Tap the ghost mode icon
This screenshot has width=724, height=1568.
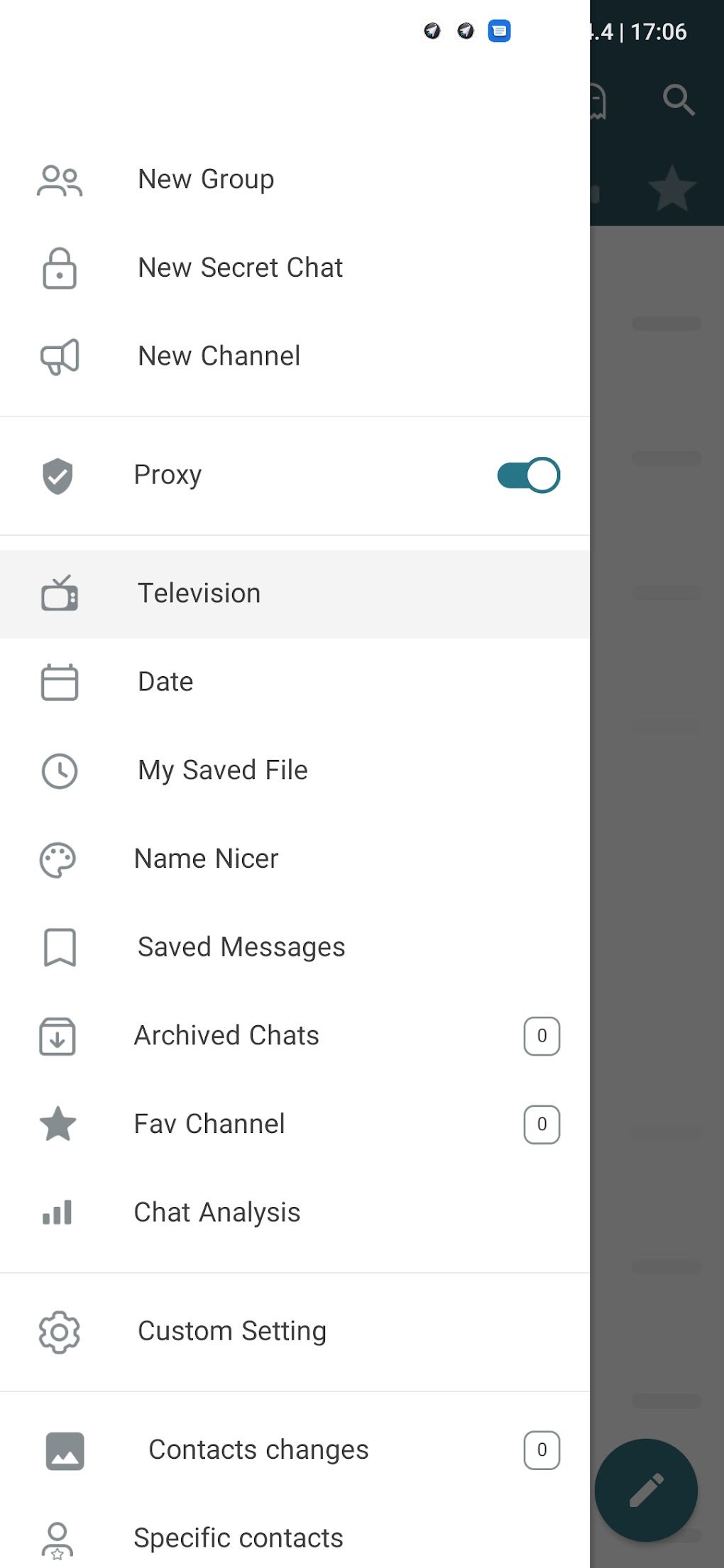tap(598, 101)
